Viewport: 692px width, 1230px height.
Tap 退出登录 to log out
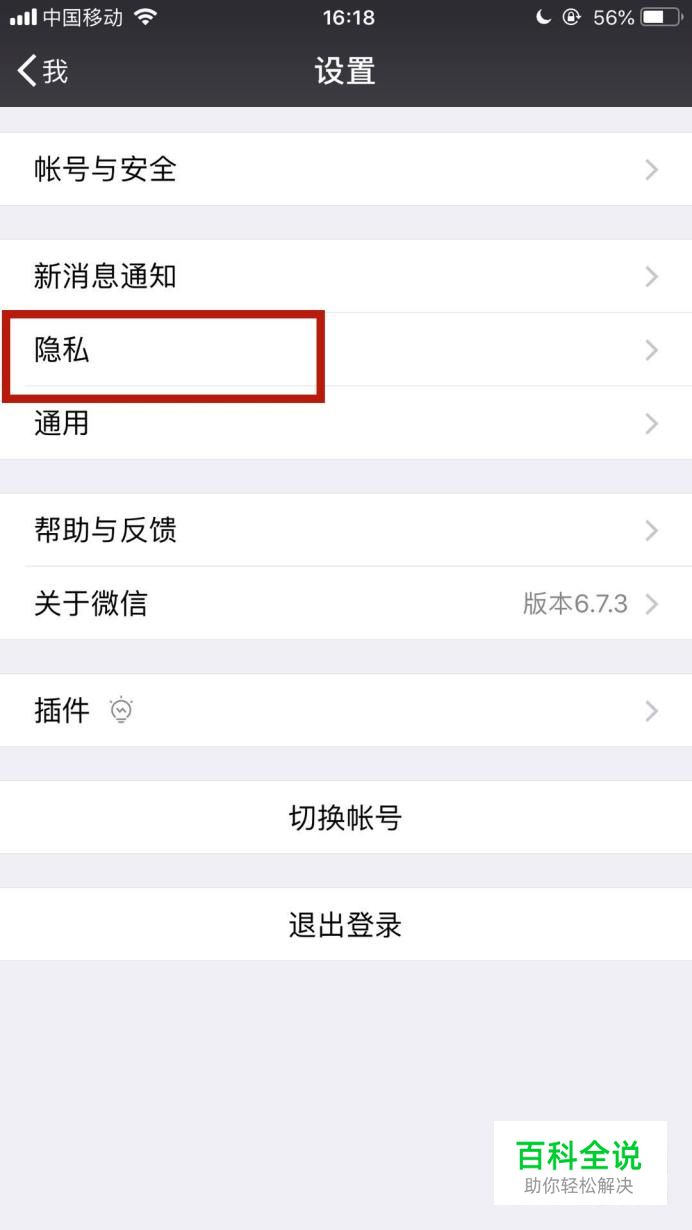[x=346, y=925]
